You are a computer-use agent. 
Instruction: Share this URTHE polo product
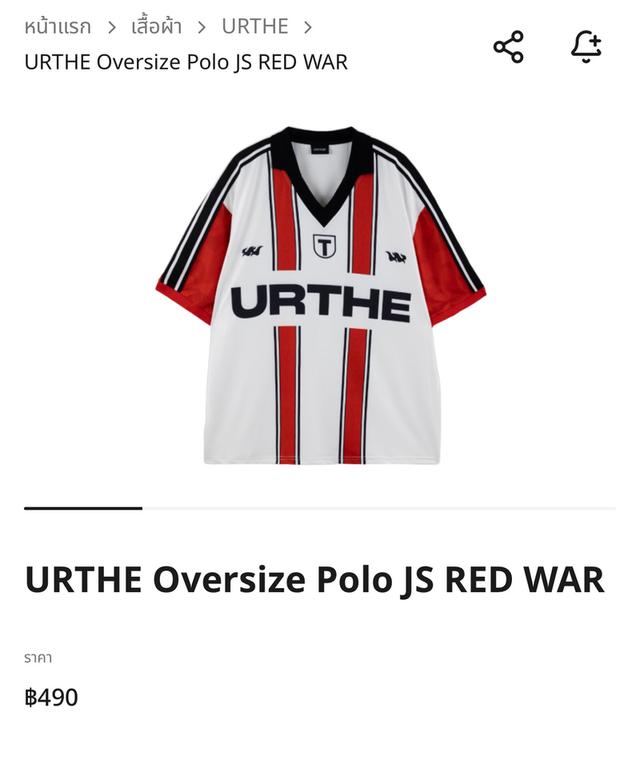(508, 47)
